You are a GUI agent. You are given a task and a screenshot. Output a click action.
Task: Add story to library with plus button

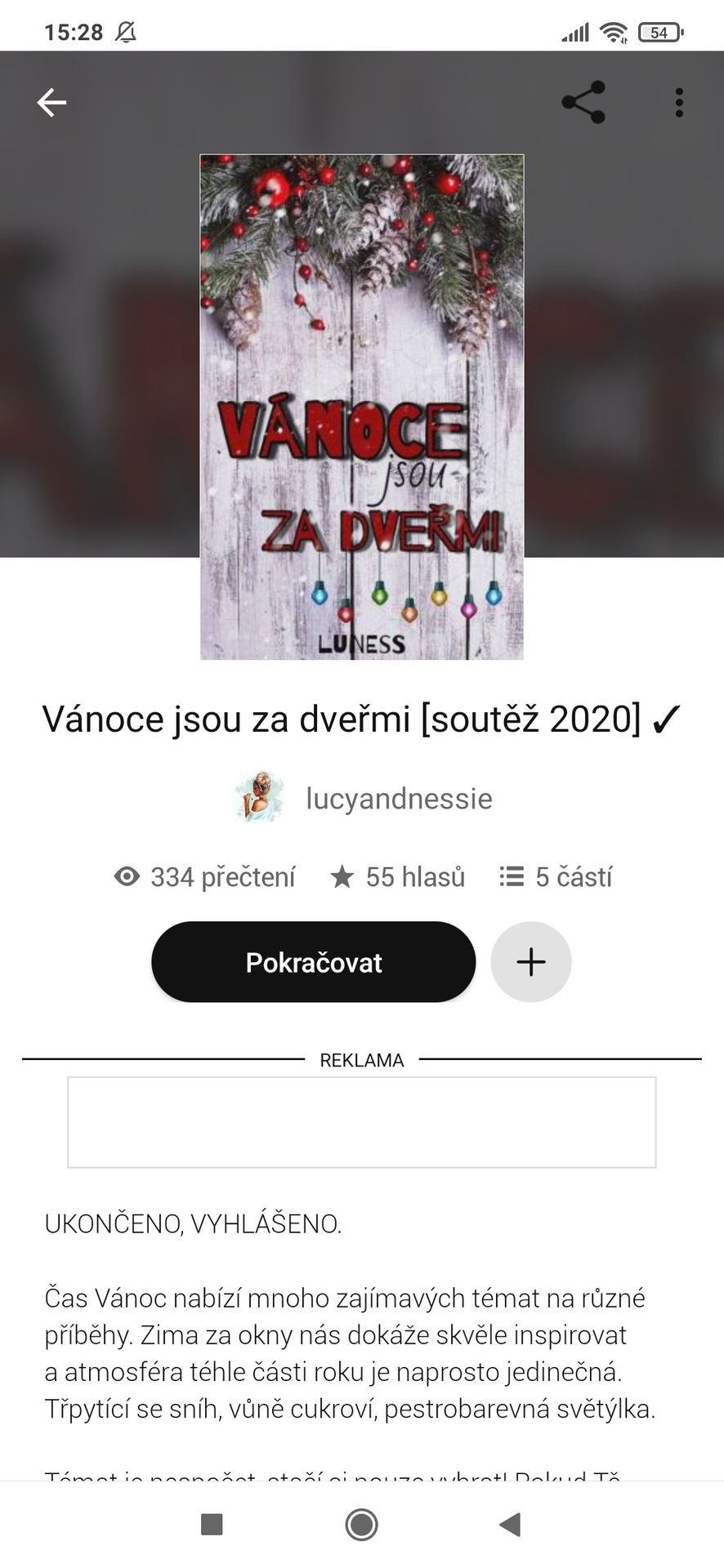click(531, 962)
